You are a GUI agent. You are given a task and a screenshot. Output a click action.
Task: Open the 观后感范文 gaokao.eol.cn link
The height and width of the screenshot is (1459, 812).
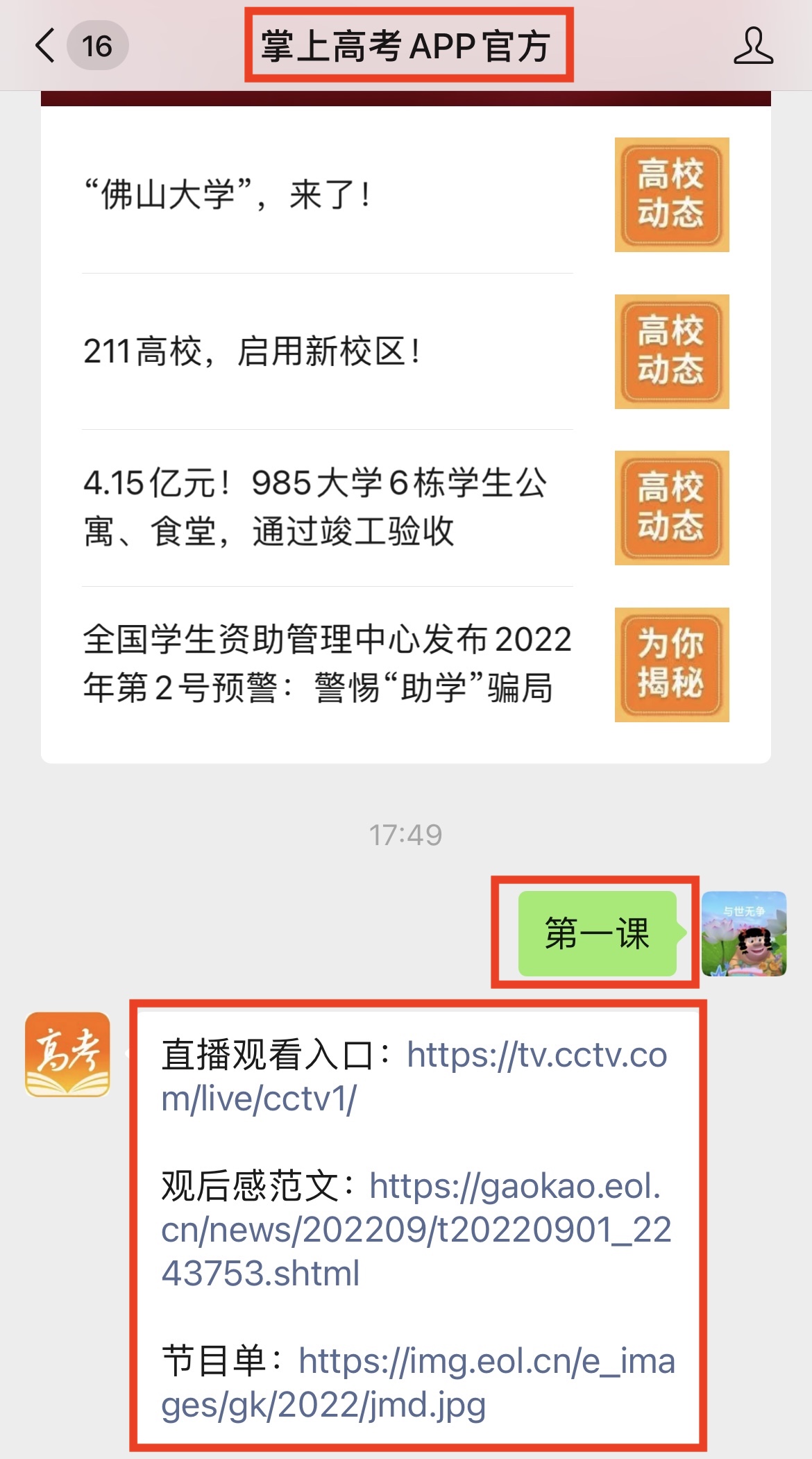pyautogui.click(x=416, y=1230)
